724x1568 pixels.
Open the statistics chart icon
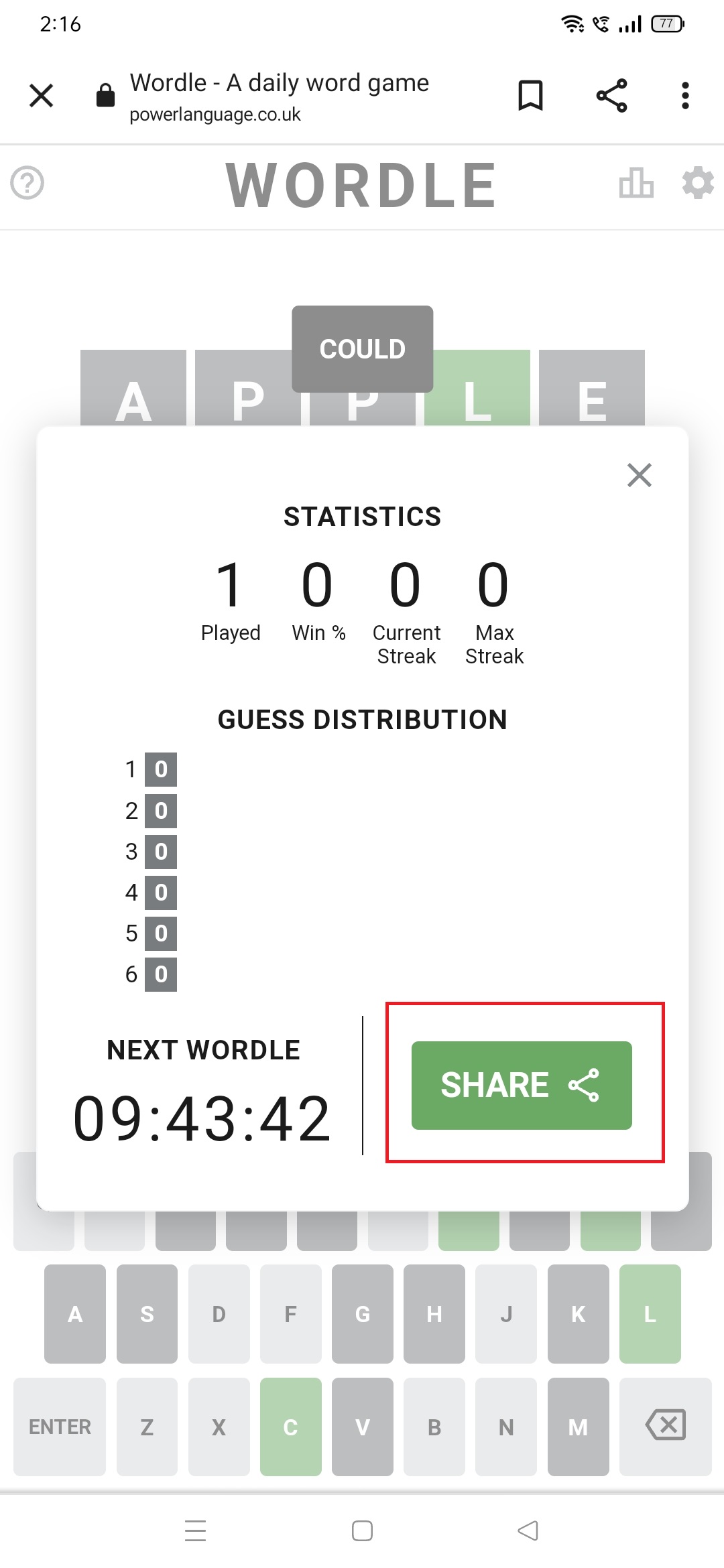[636, 183]
